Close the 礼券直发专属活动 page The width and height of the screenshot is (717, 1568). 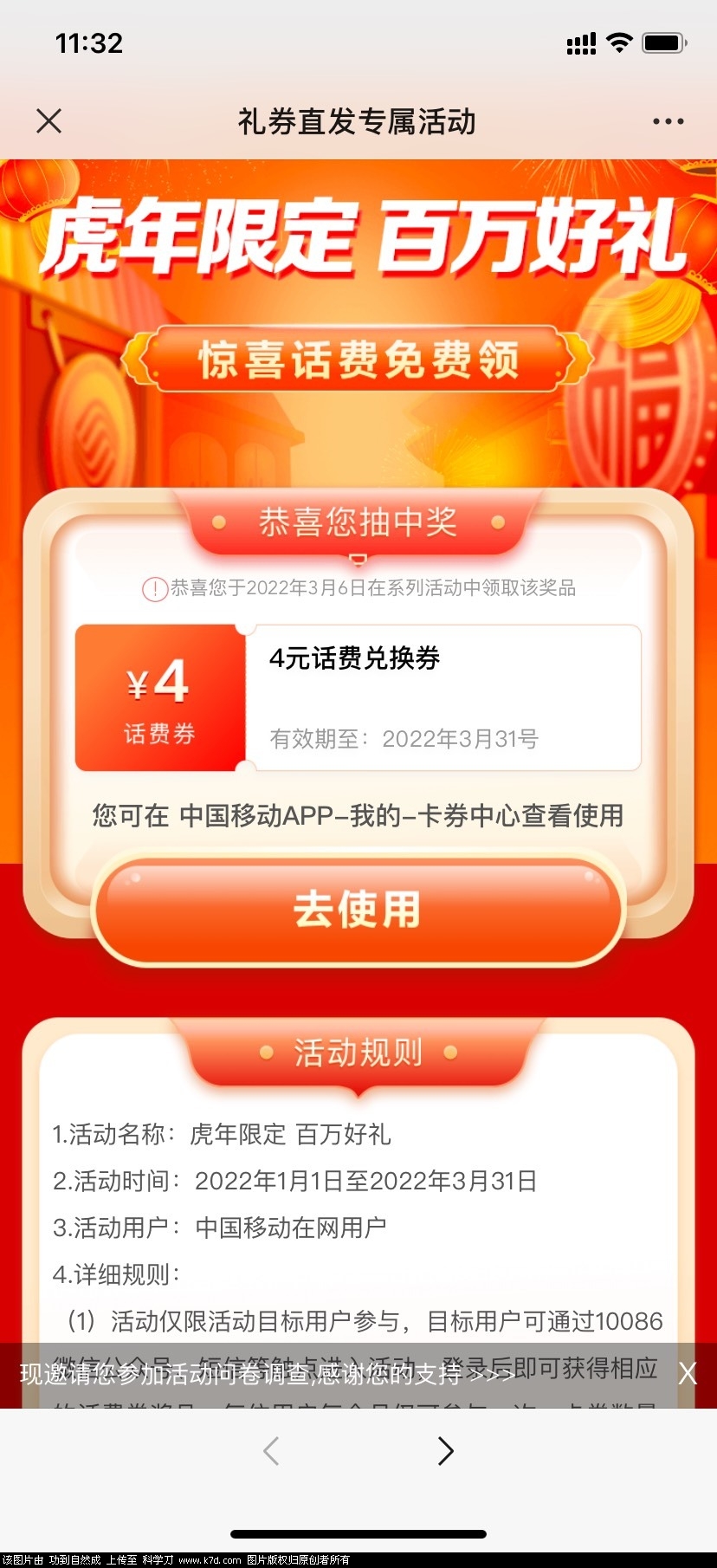coord(49,121)
